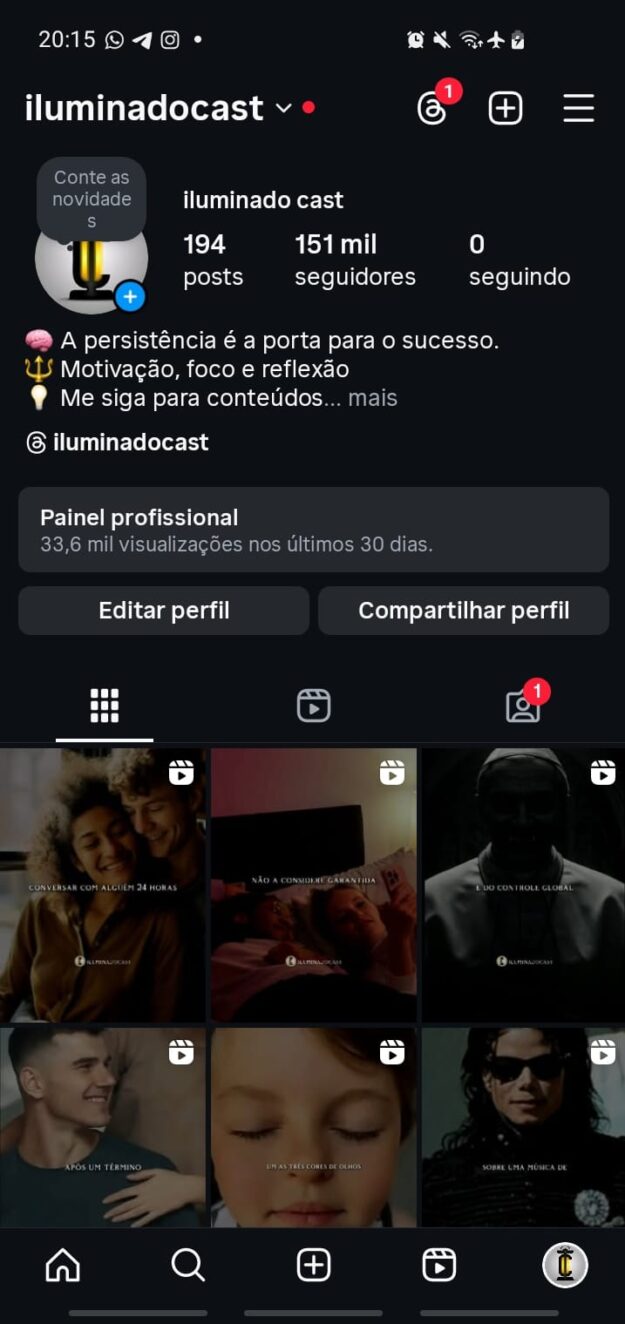This screenshot has height=1324, width=625.
Task: Expand the bio by tapping mais
Action: coord(372,398)
